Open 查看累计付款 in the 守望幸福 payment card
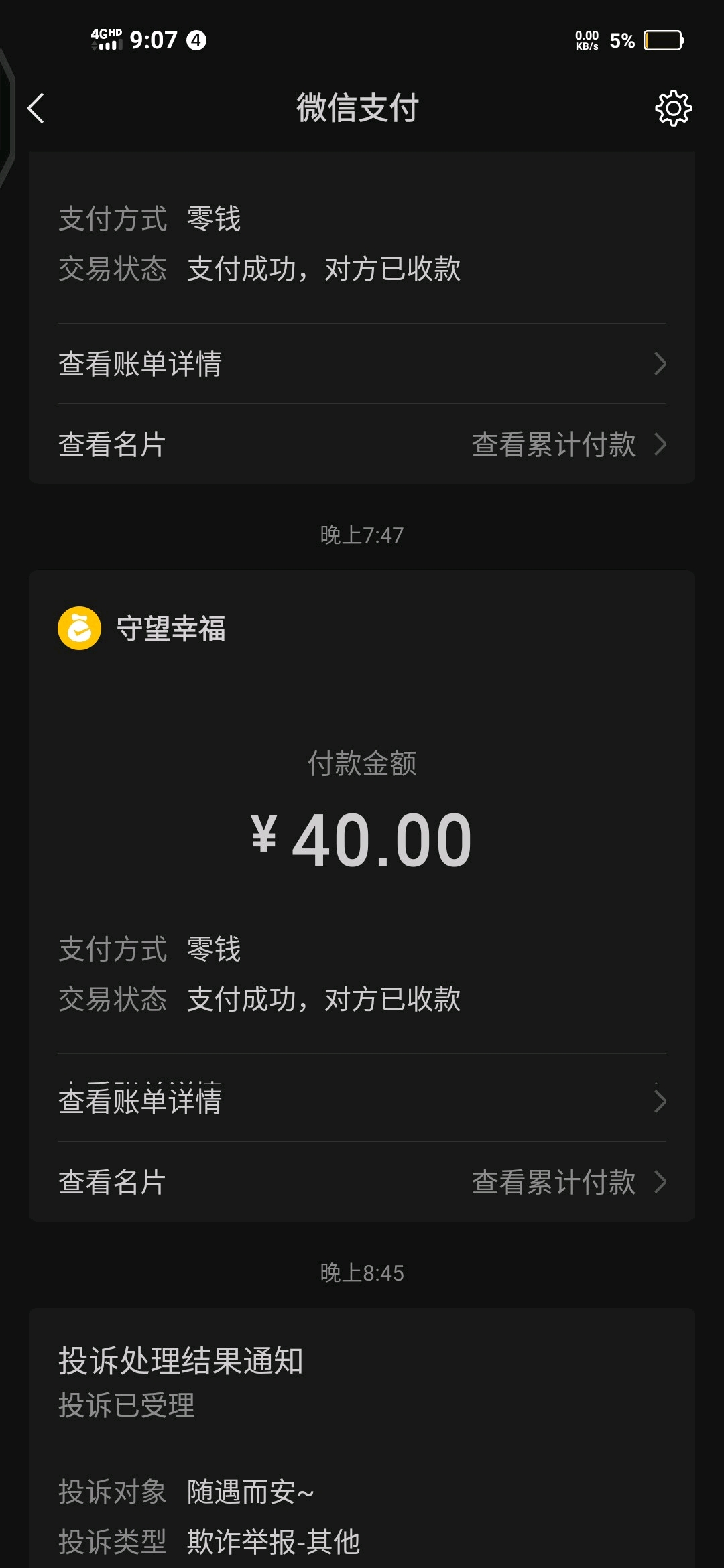This screenshot has width=724, height=1568. pos(568,1182)
